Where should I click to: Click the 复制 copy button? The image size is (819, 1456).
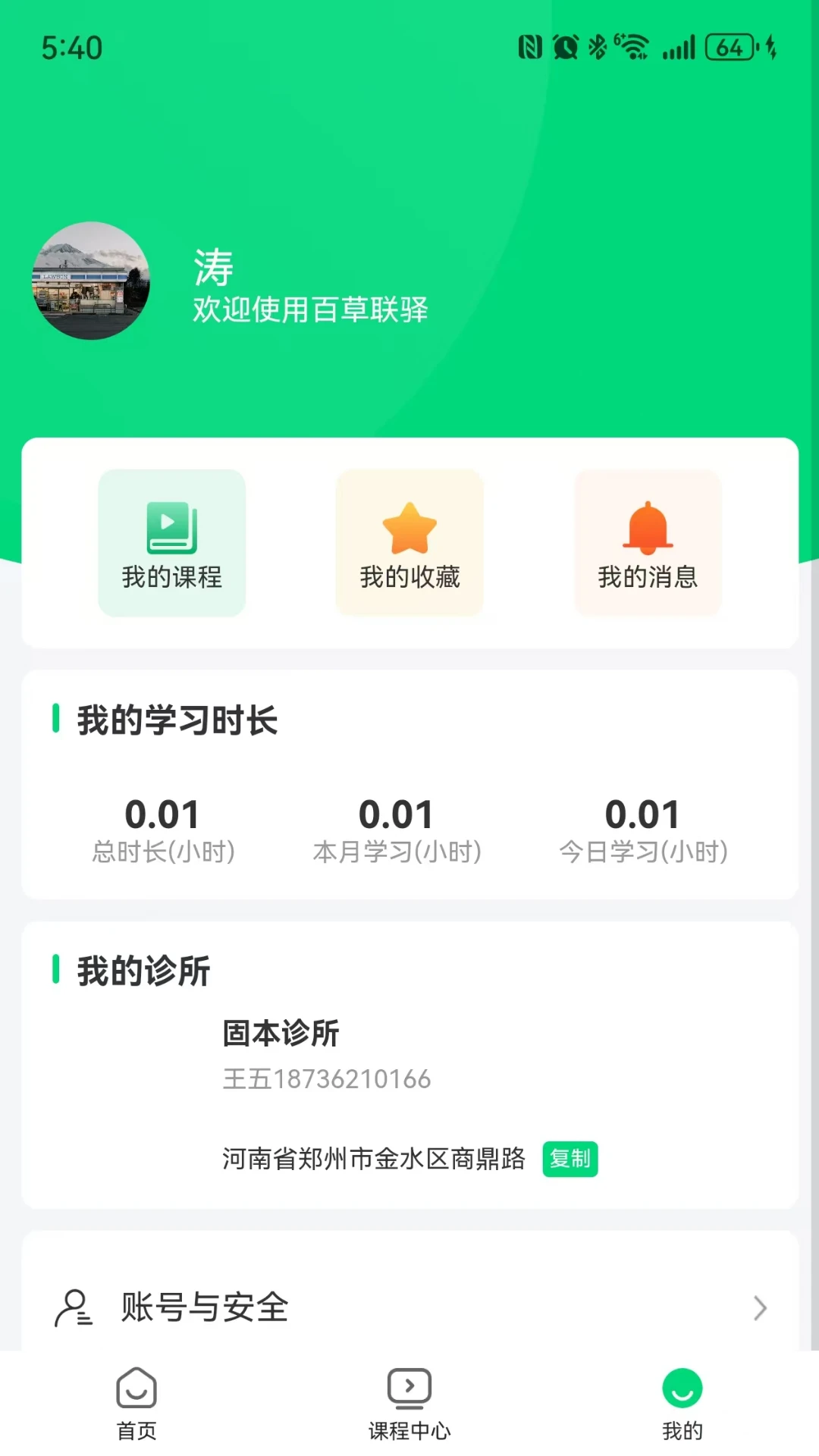click(x=570, y=1159)
